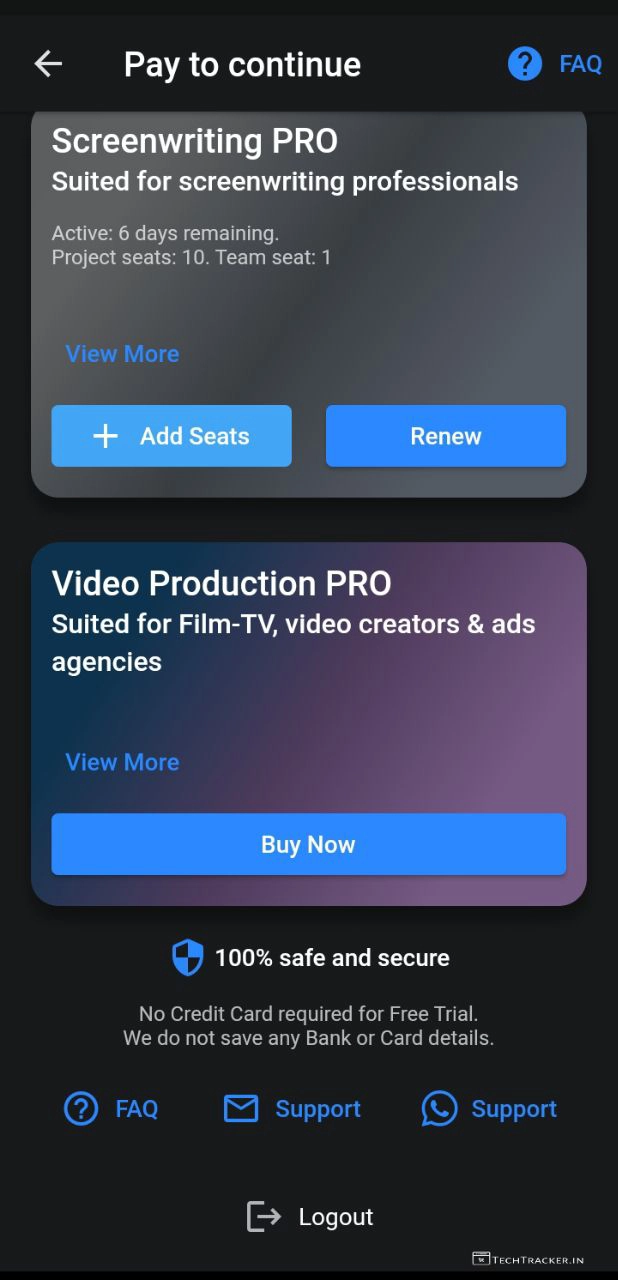Viewport: 618px width, 1280px height.
Task: Go back using the top arrow
Action: click(48, 64)
